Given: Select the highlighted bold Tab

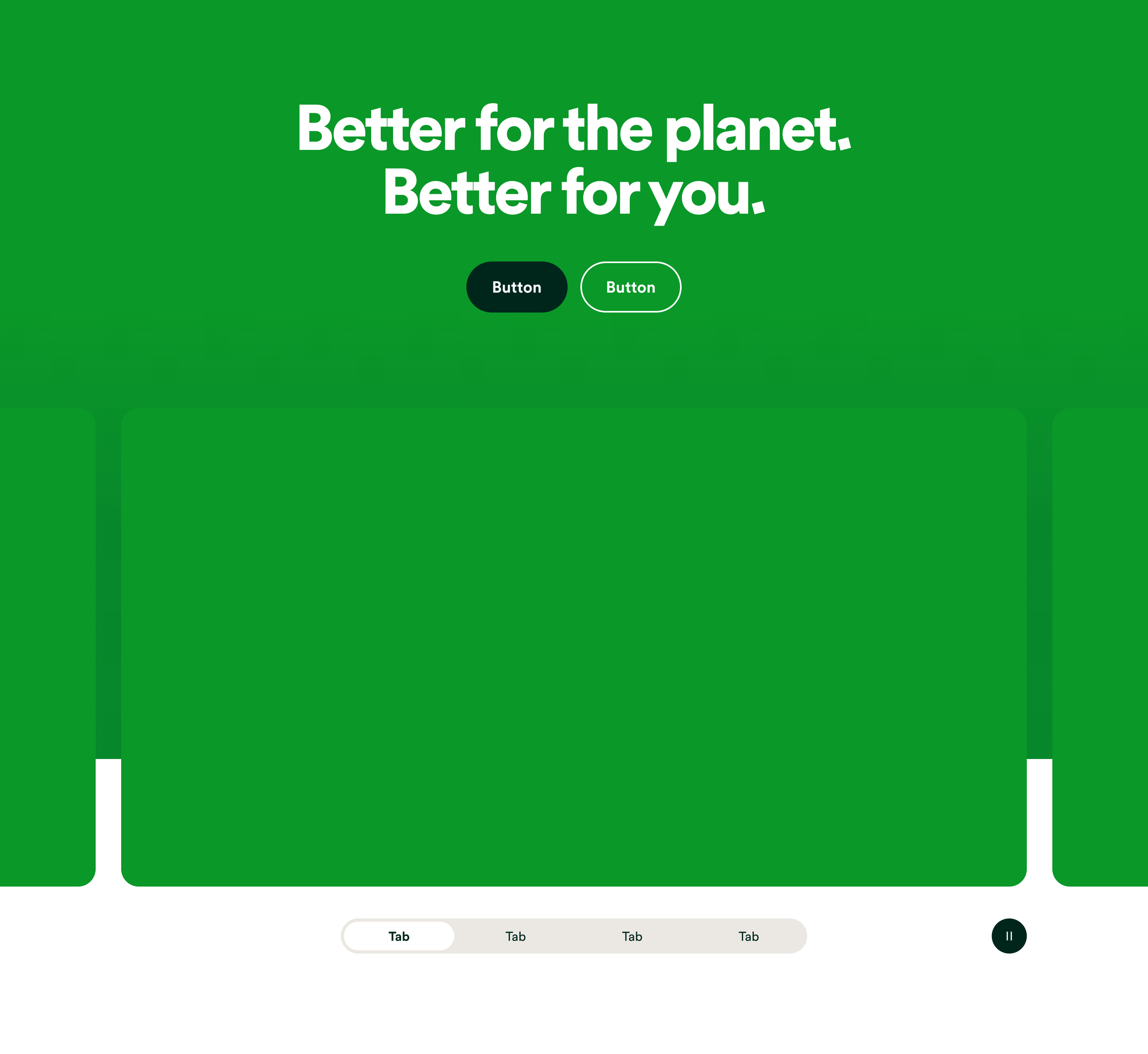Looking at the screenshot, I should pos(399,936).
